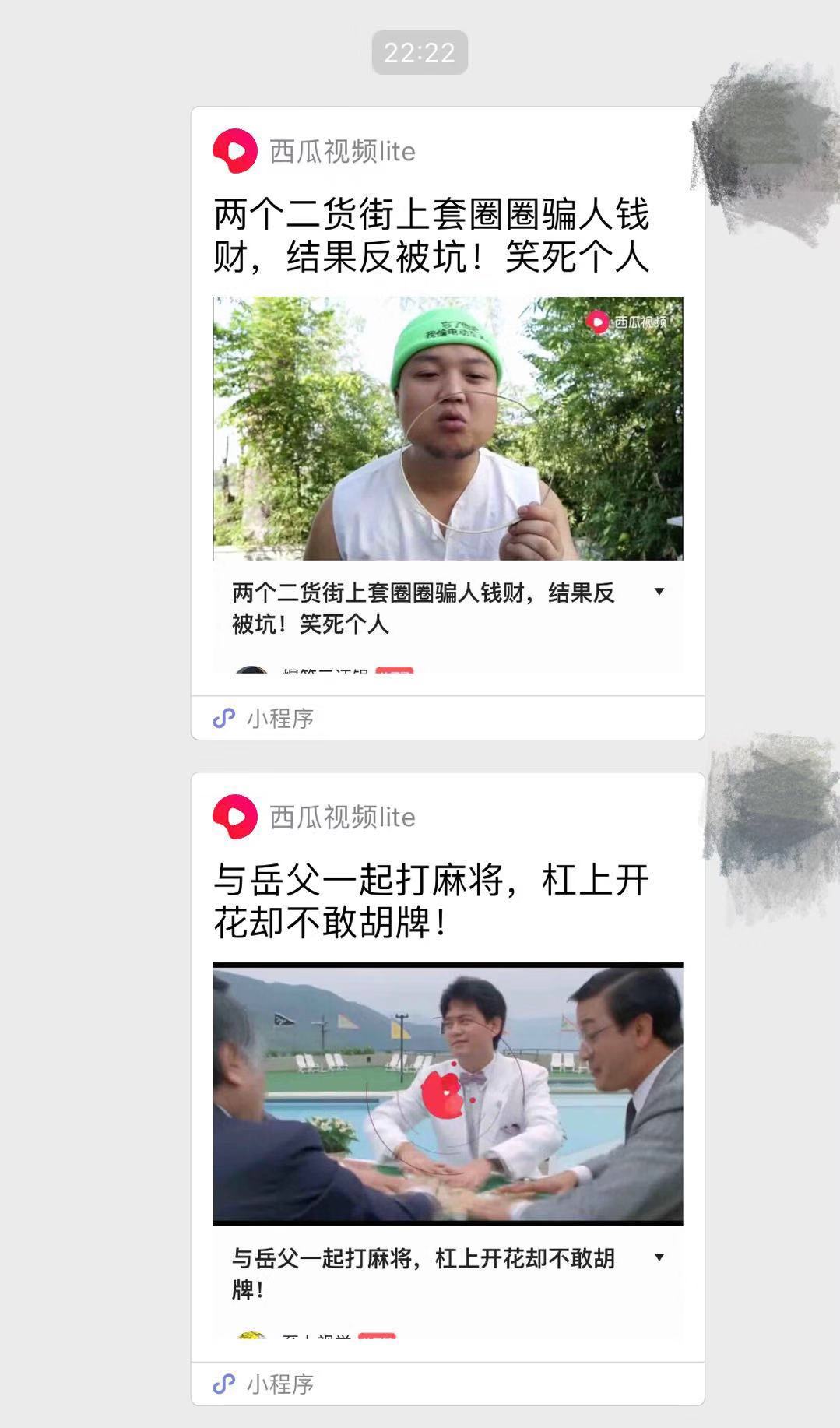Open the 与岳父一起打麻将 mini program card
This screenshot has height=1428, width=840.
click(x=448, y=1092)
